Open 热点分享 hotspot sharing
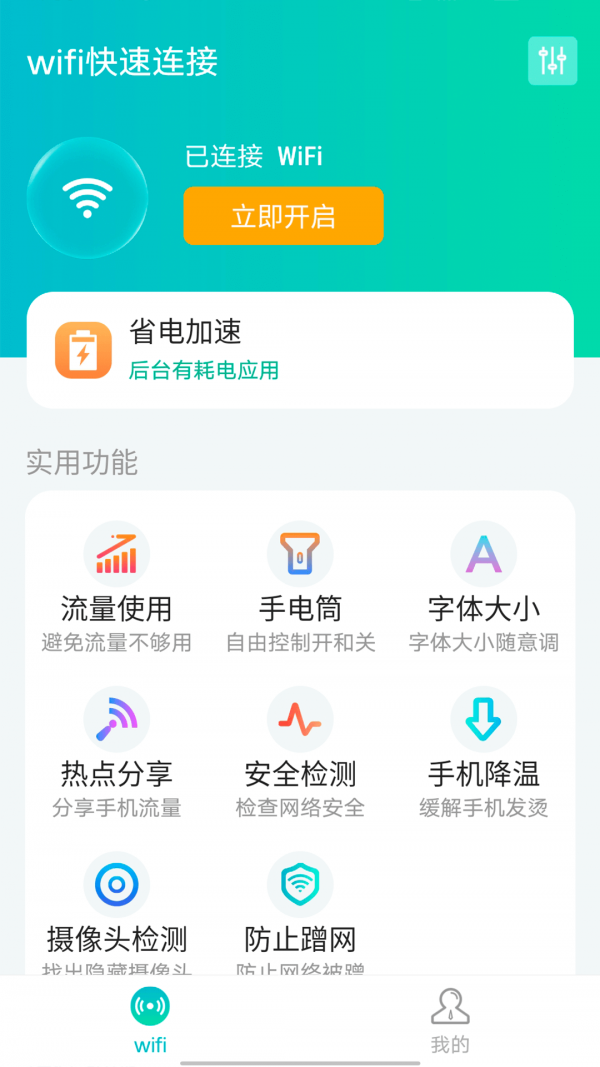The height and width of the screenshot is (1067, 600). click(x=116, y=751)
